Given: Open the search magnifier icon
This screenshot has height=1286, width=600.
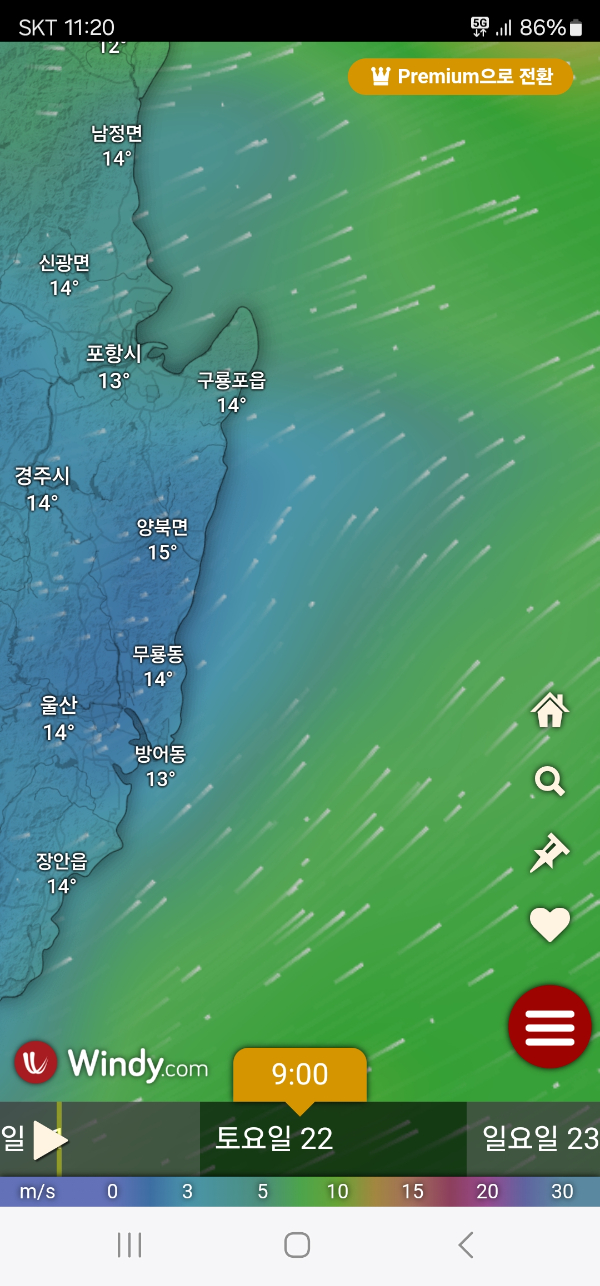Looking at the screenshot, I should tap(550, 781).
